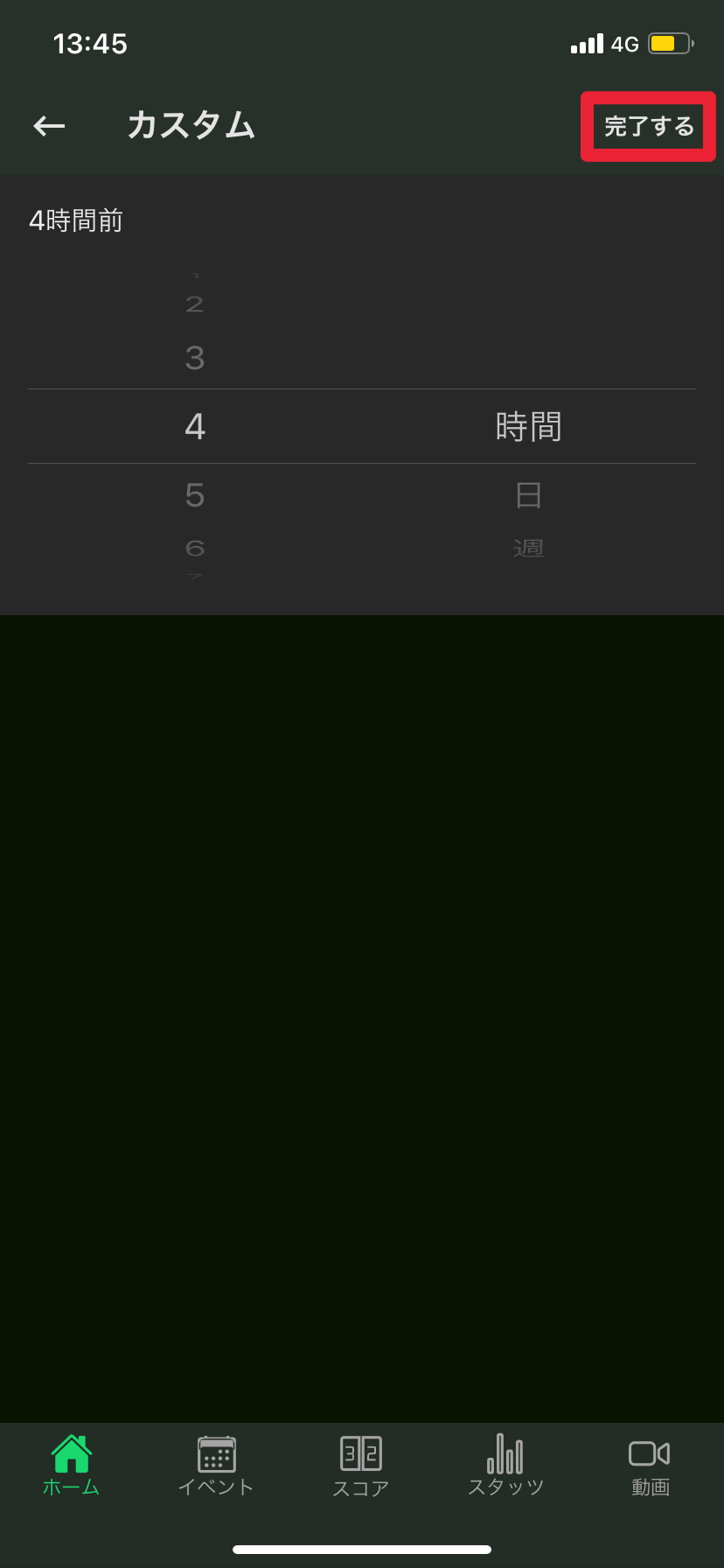This screenshot has height=1568, width=724.
Task: Switch to the スコア tab
Action: pos(361,1466)
